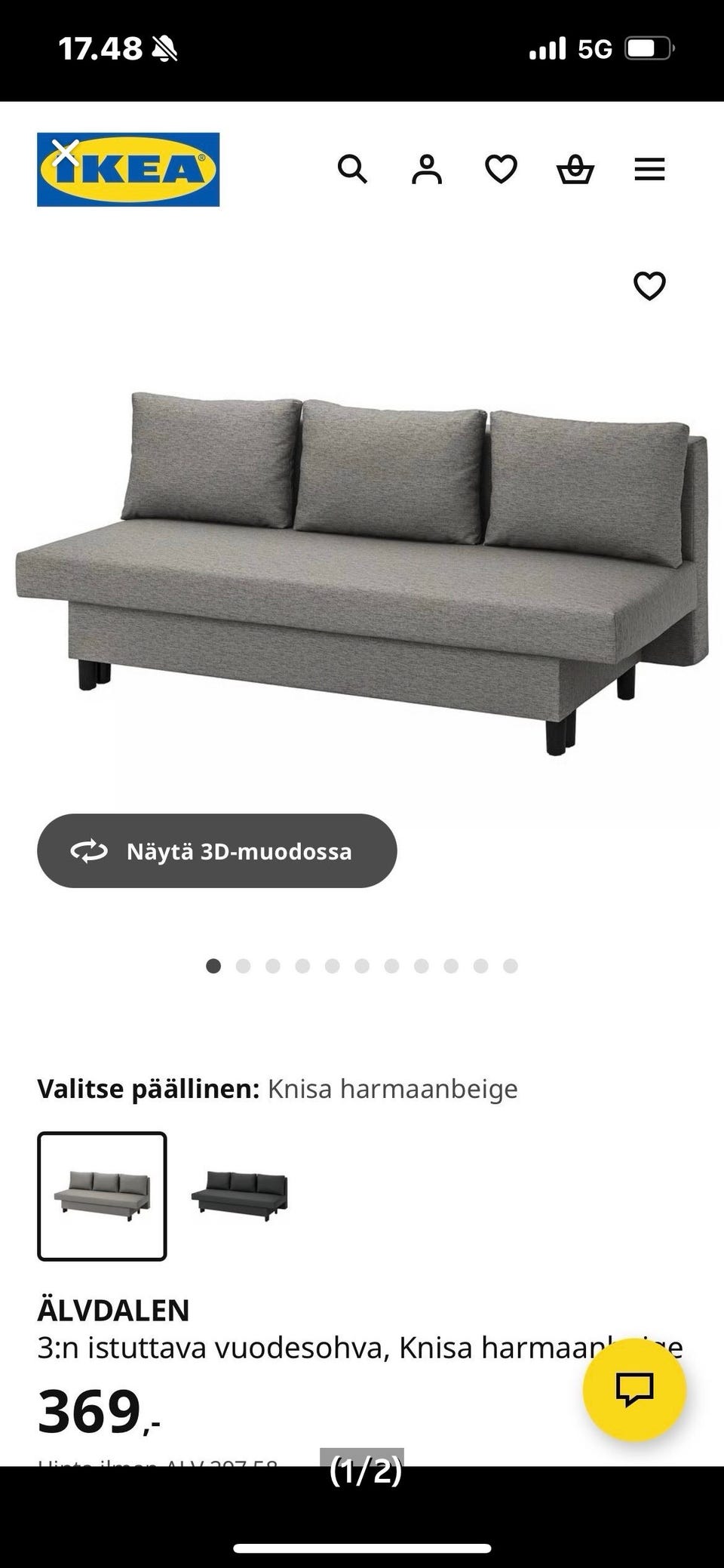The width and height of the screenshot is (724, 1568).
Task: Click the 3D rotation icon inside the viewer button
Action: click(89, 851)
